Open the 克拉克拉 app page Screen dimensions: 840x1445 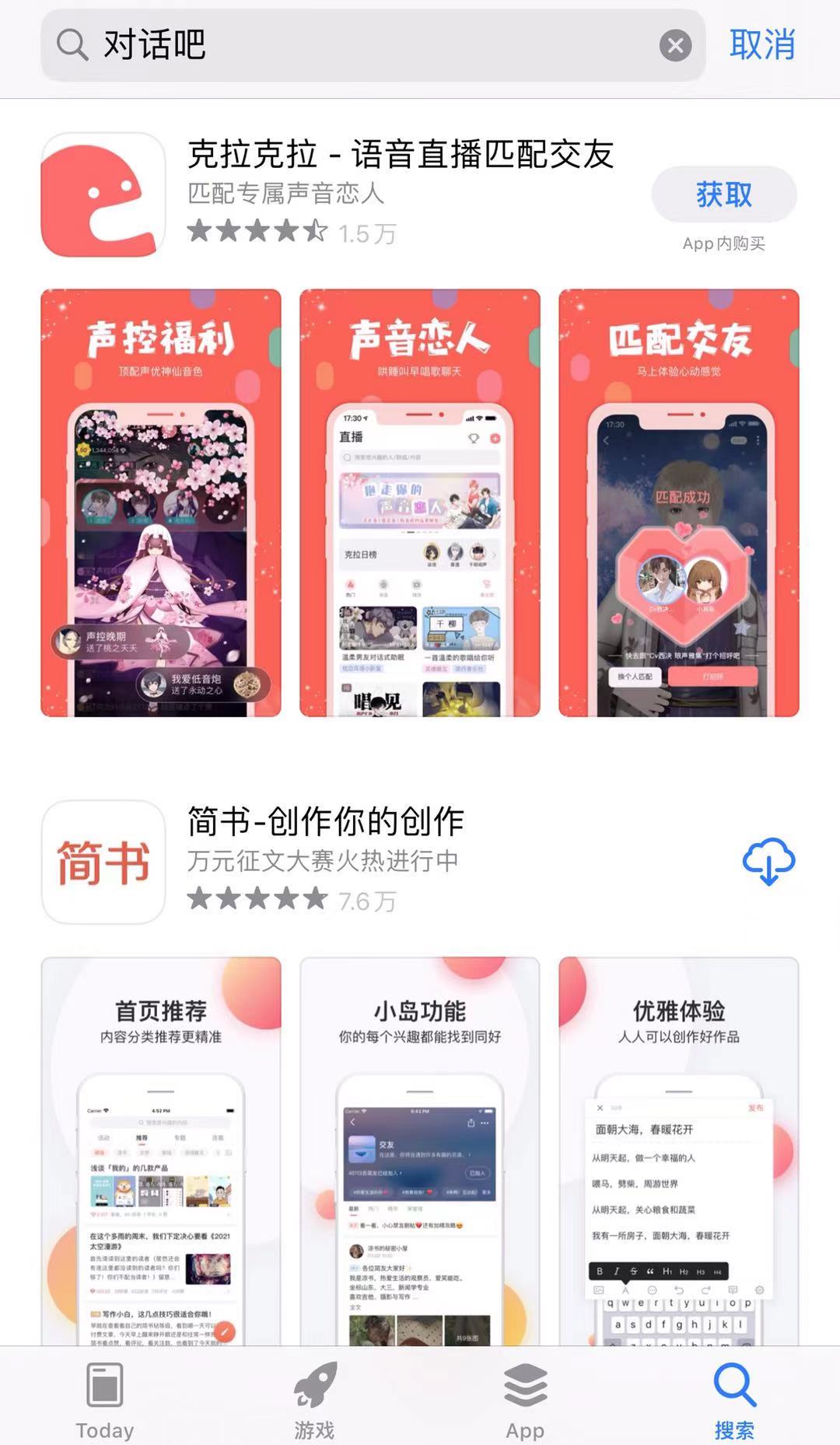(x=103, y=194)
